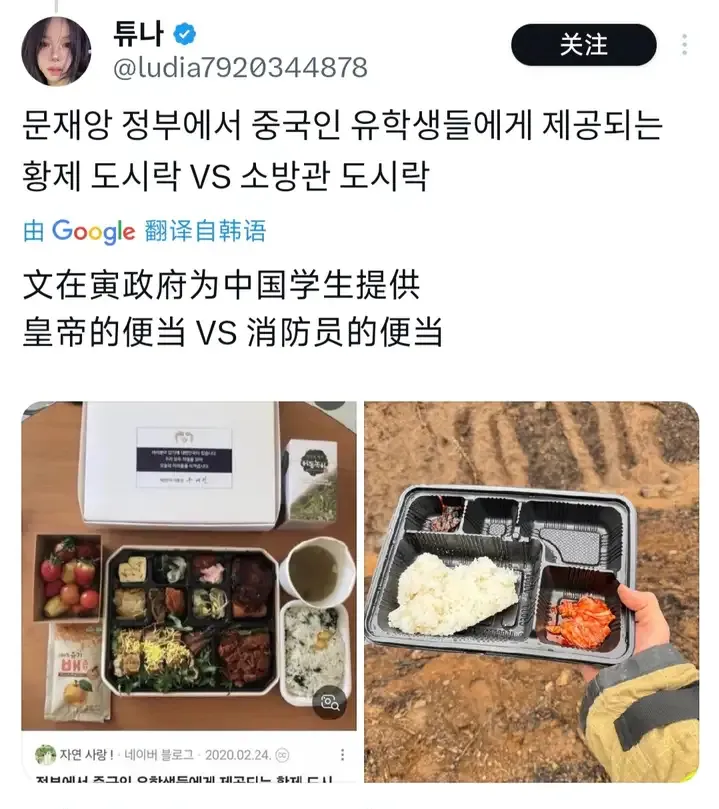Screen dimensions: 719x809
Task: Open the firefighter lunchbox photo
Action: 531,590
